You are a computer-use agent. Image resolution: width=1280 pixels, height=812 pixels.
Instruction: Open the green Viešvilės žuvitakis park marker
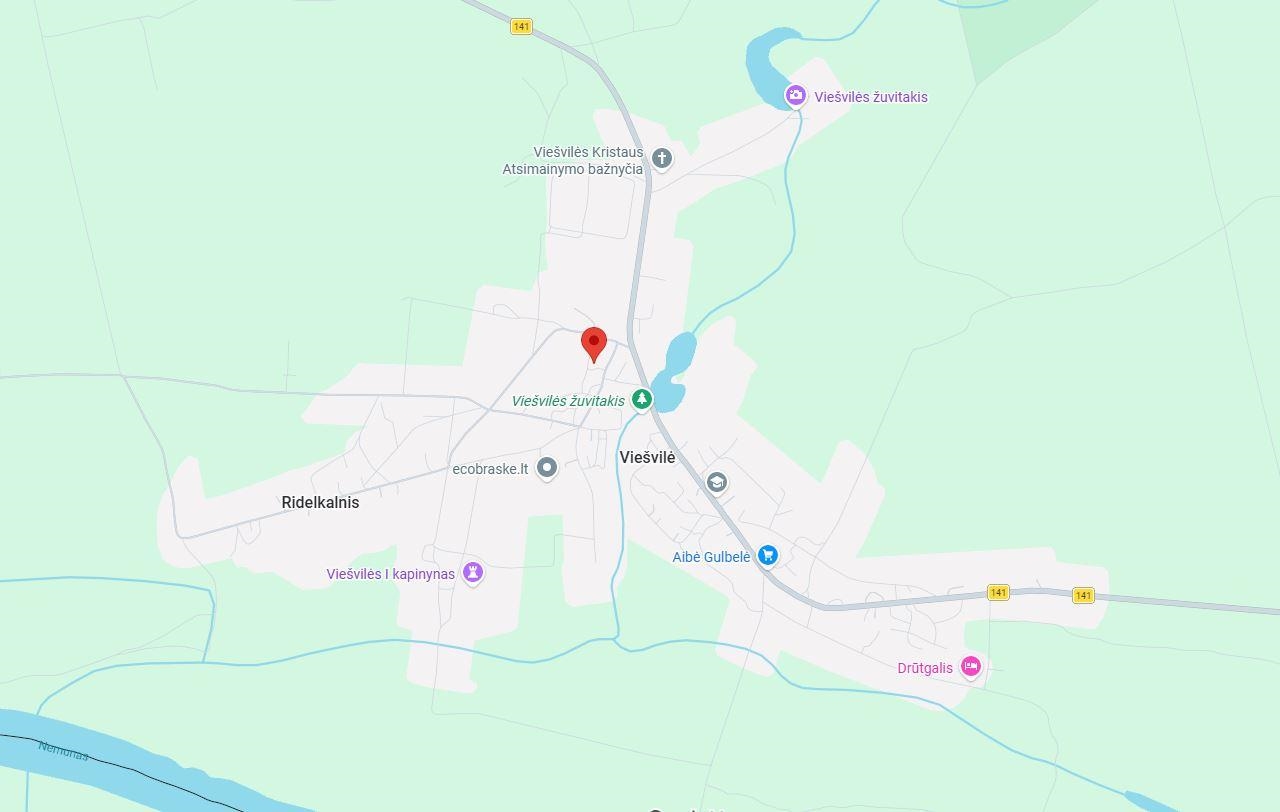(642, 400)
